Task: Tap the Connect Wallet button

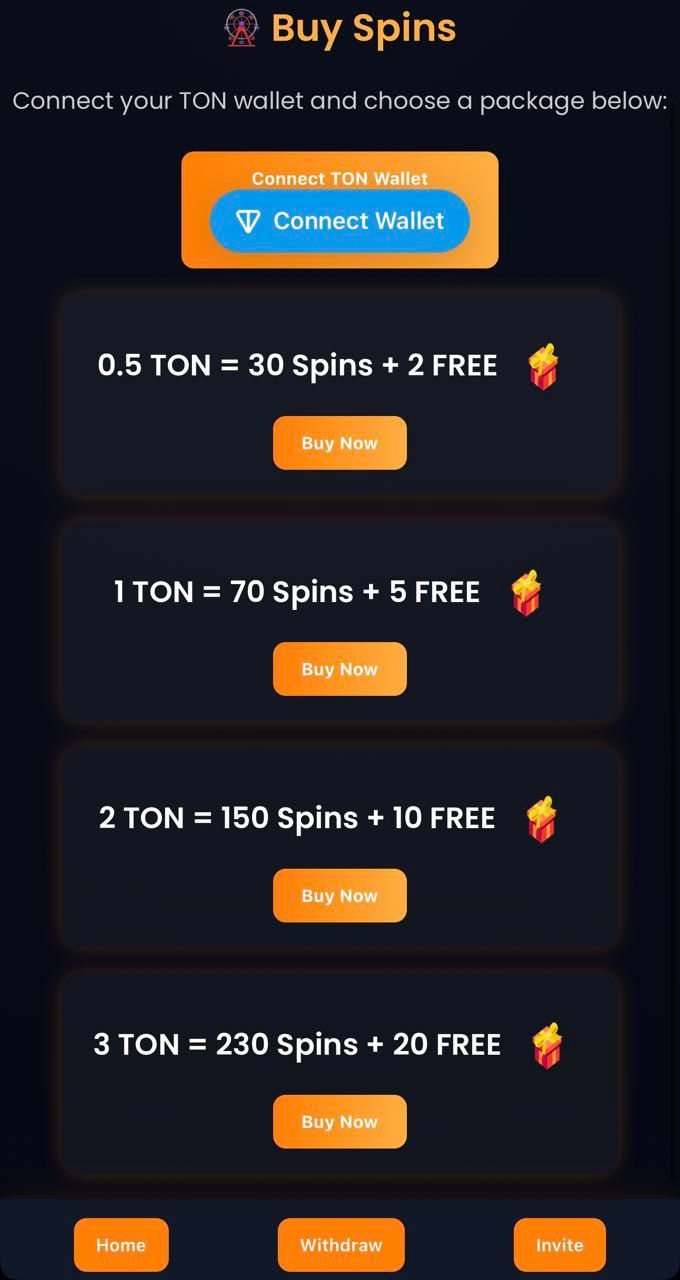Action: pos(340,221)
